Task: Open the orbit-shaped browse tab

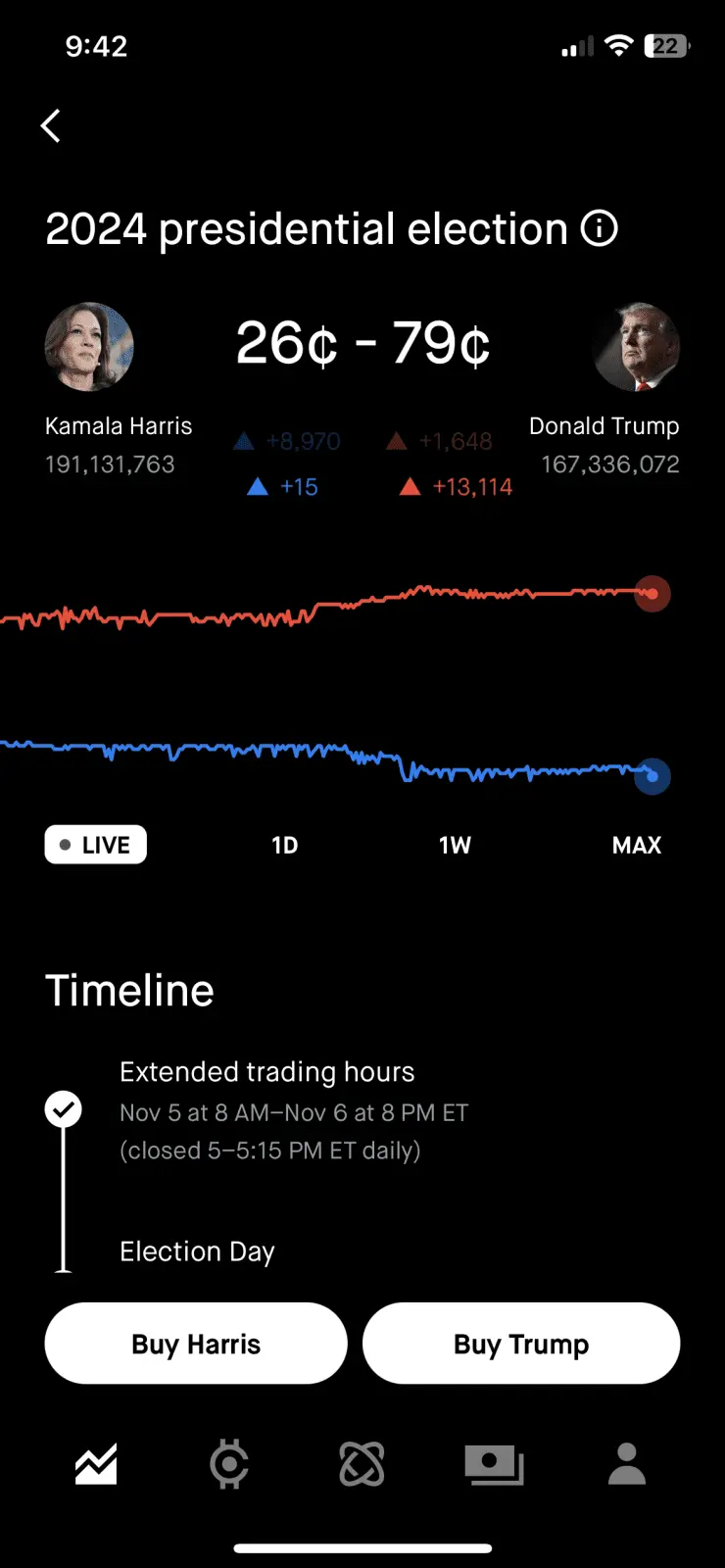Action: (362, 1465)
